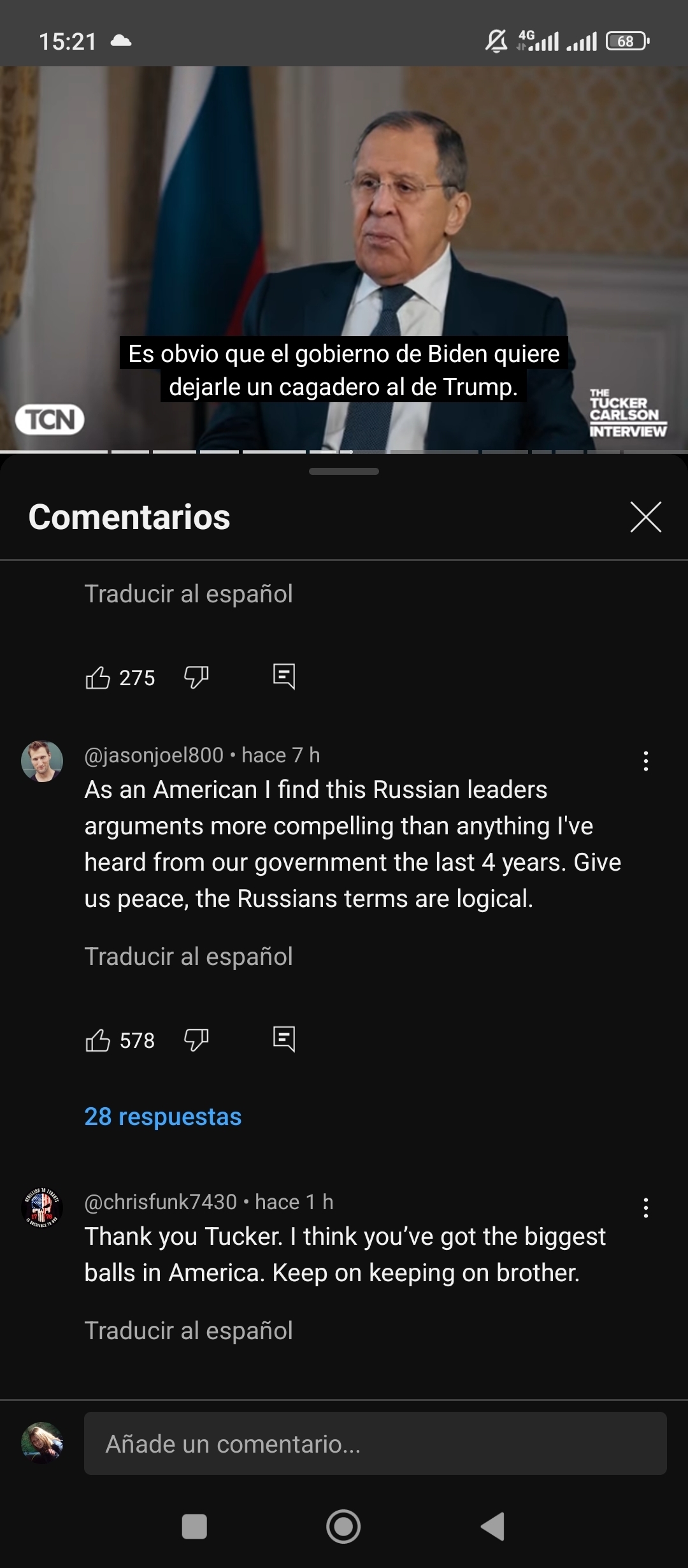Like @jasonjoel800's comment
The height and width of the screenshot is (1568, 688).
(98, 1040)
